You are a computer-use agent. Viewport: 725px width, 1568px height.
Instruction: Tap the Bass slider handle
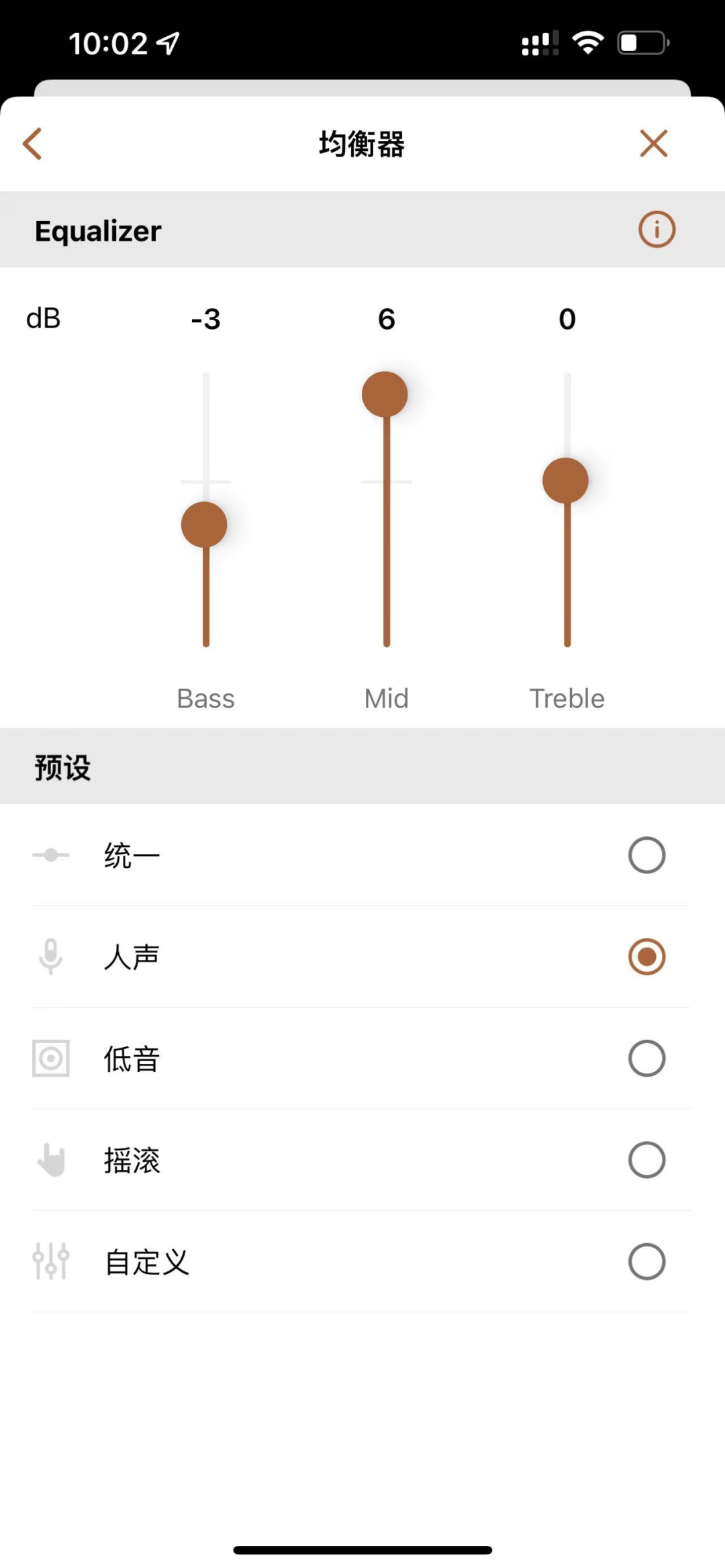point(204,525)
